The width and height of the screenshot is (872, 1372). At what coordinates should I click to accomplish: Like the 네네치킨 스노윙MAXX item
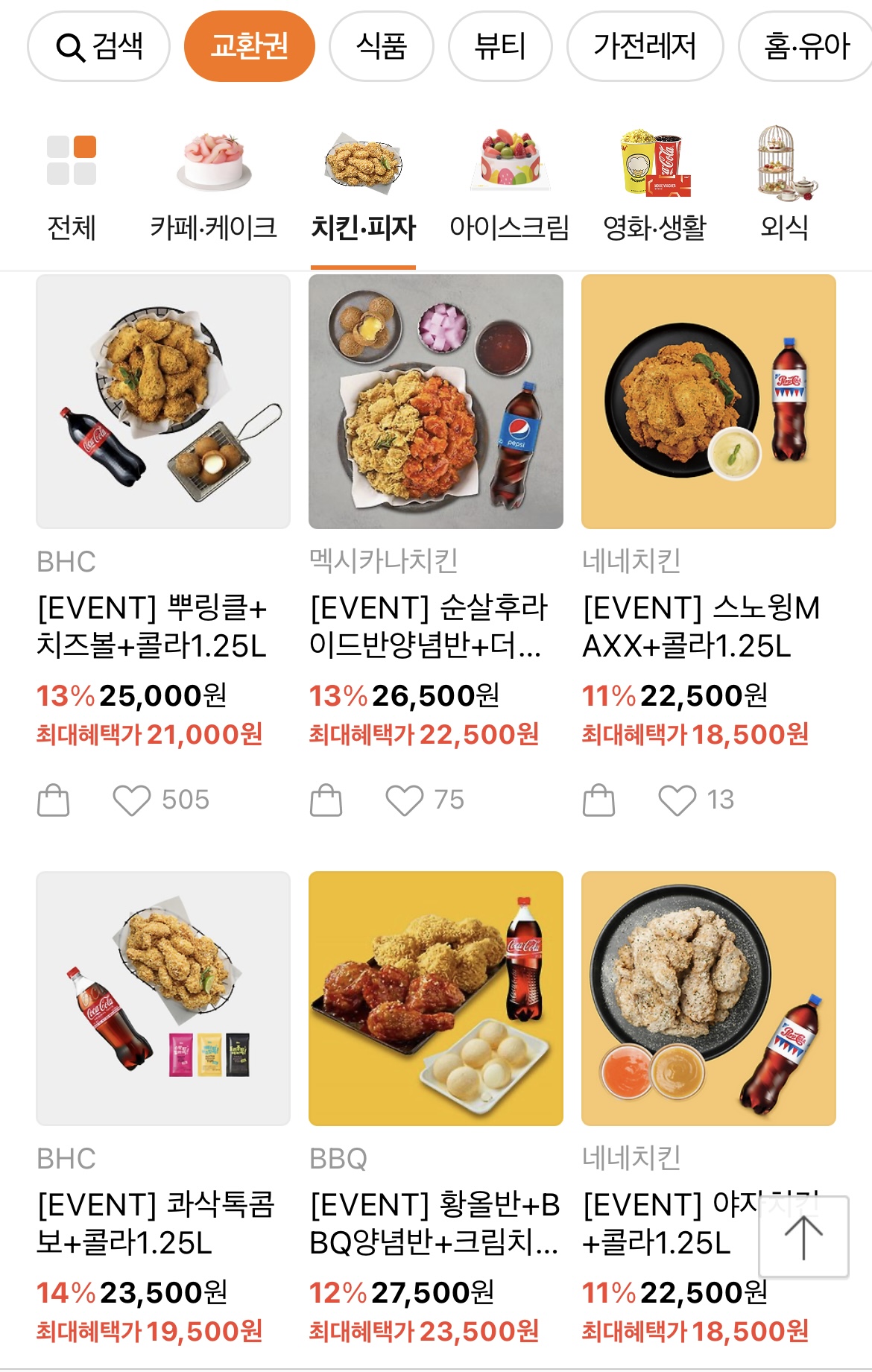coord(677,800)
